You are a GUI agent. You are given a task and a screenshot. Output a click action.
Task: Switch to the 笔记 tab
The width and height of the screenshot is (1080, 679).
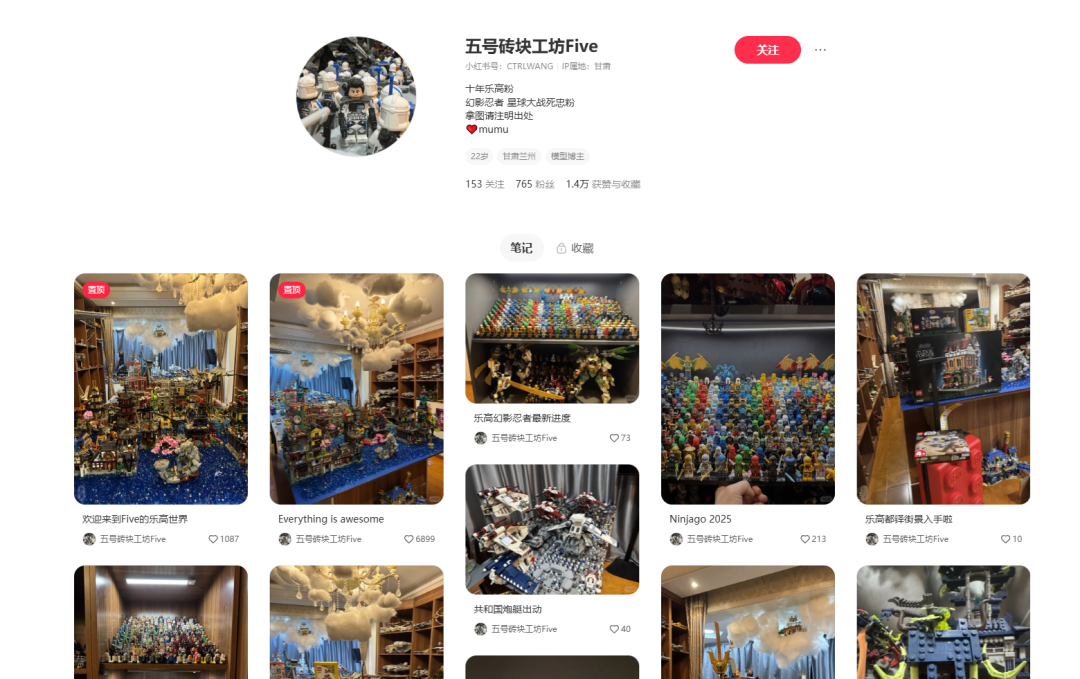tap(521, 248)
